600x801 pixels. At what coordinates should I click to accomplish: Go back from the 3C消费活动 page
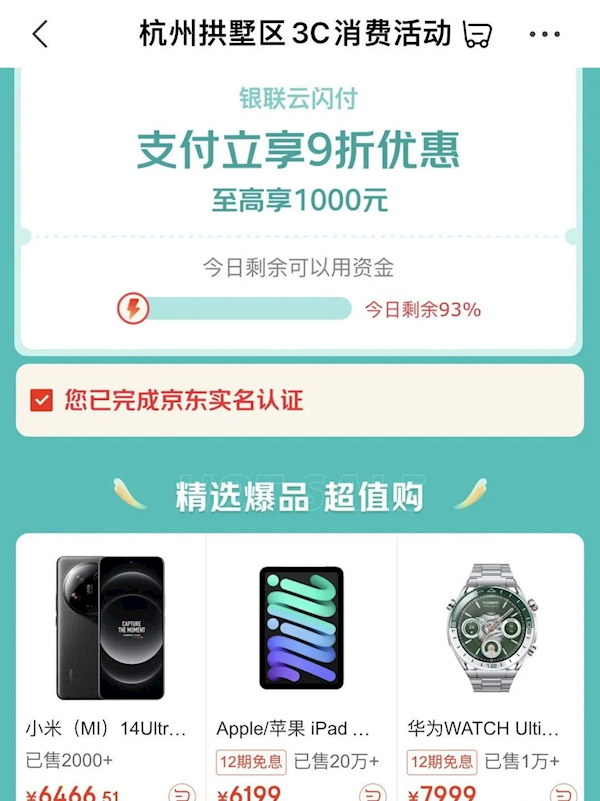point(40,34)
